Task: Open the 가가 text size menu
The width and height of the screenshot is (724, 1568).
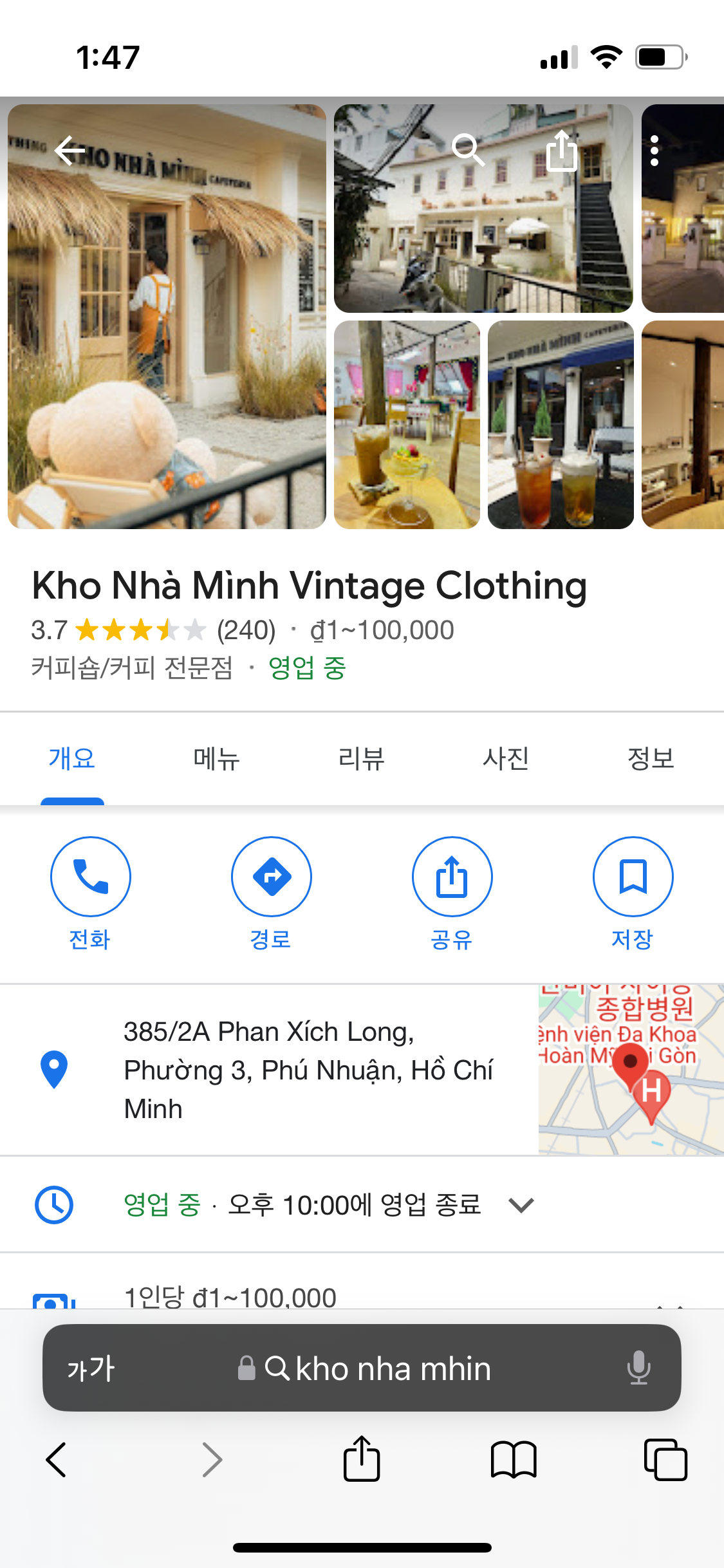Action: tap(91, 1368)
